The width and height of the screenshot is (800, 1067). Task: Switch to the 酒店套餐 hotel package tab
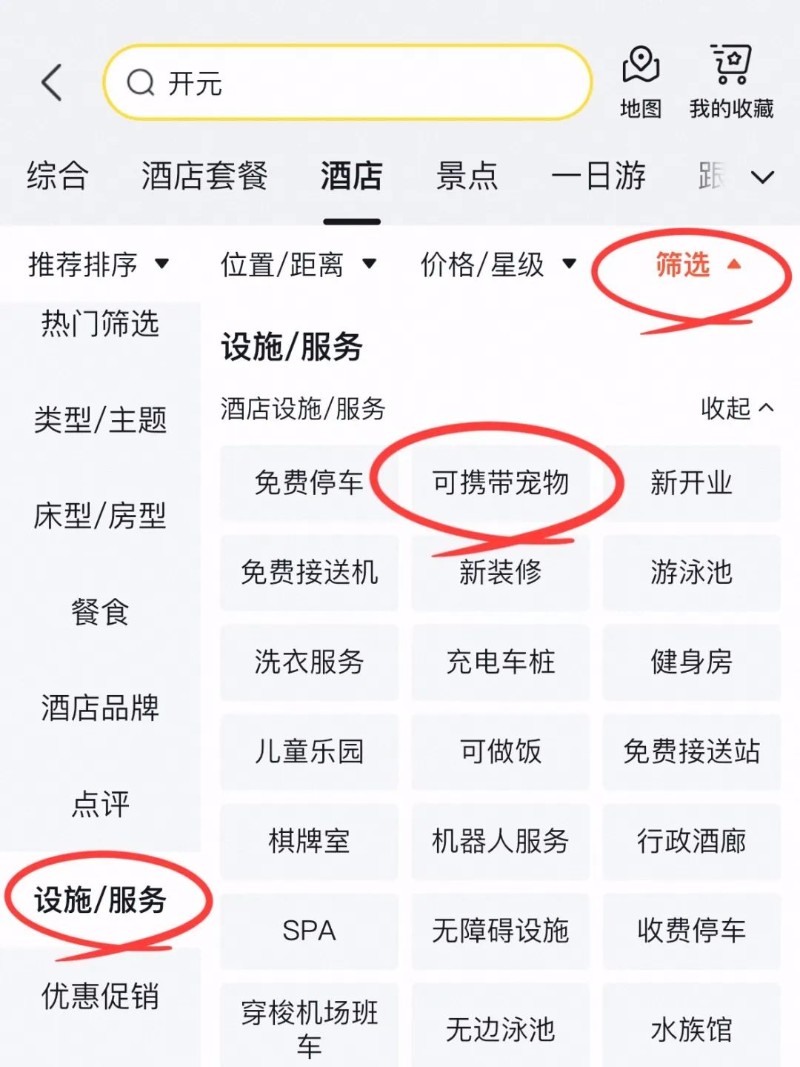(205, 175)
